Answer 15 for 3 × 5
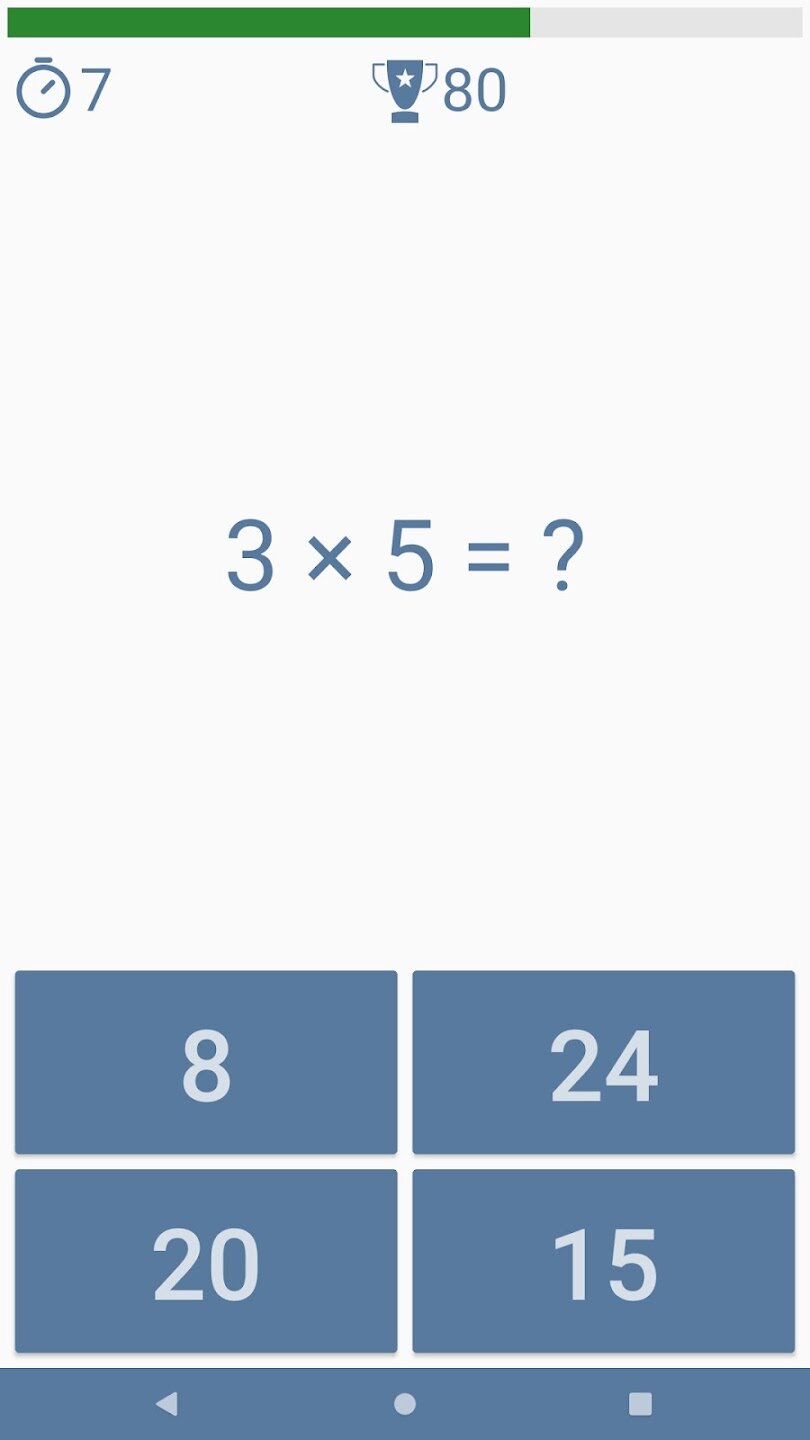810x1440 pixels. 603,1261
